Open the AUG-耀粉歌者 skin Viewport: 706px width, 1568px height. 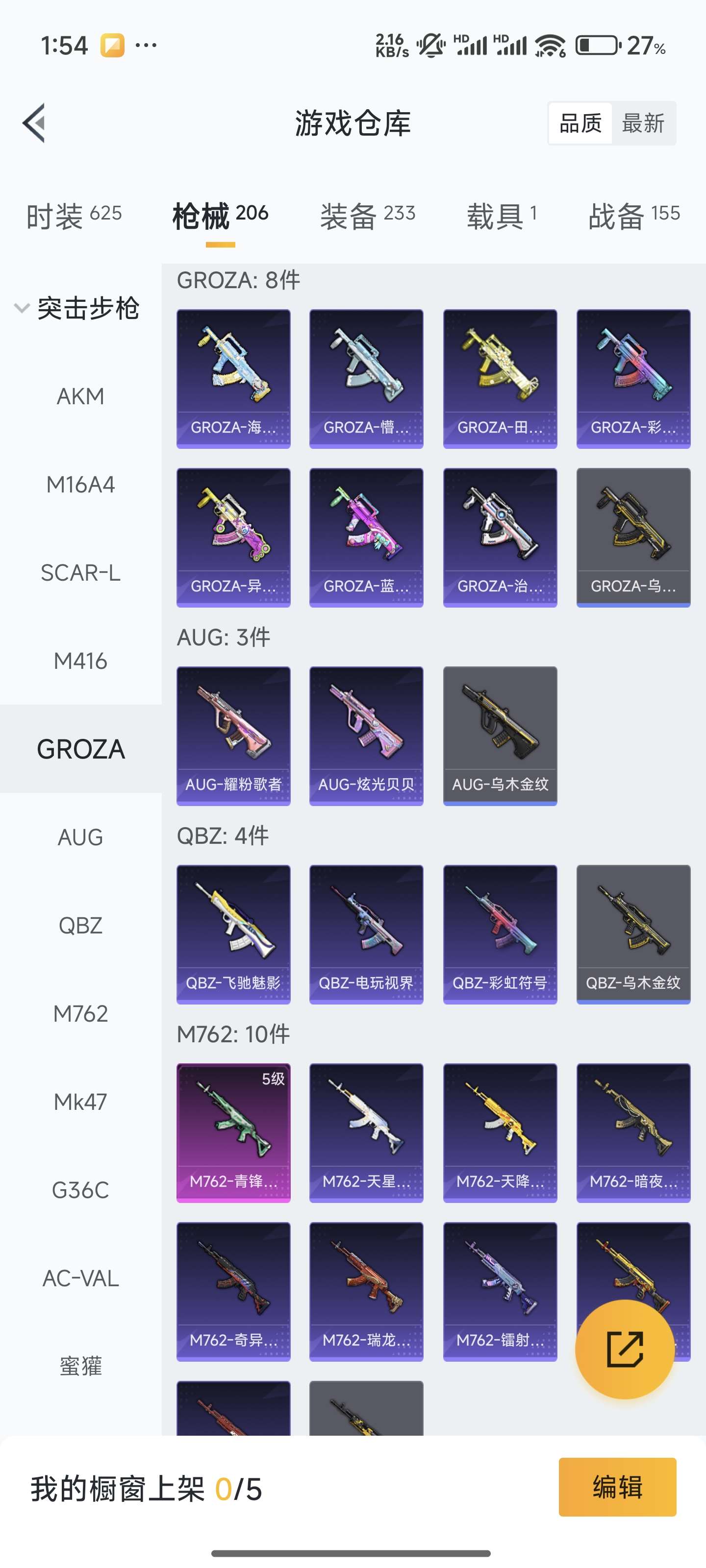point(233,735)
